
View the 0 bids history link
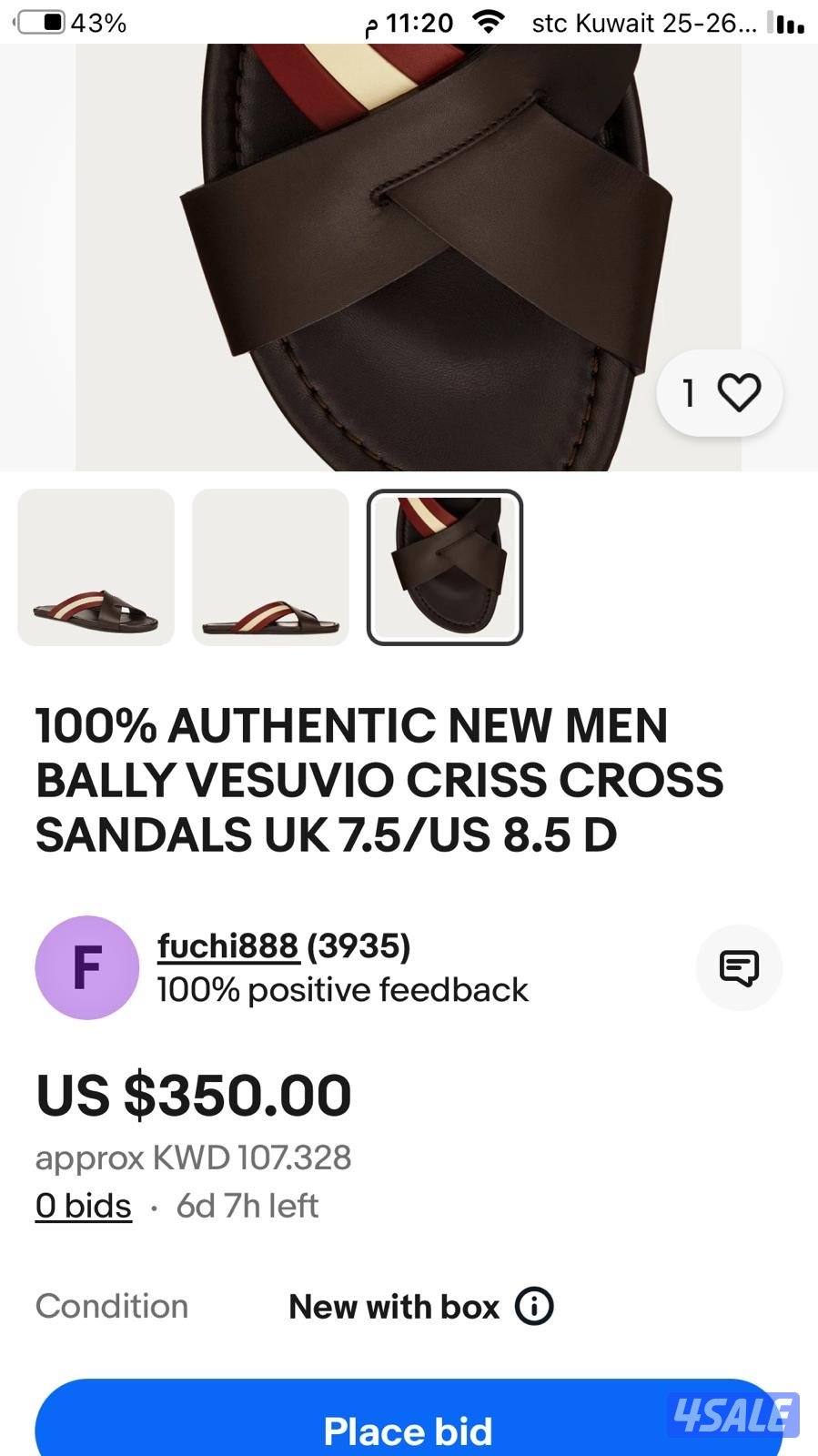[83, 1206]
